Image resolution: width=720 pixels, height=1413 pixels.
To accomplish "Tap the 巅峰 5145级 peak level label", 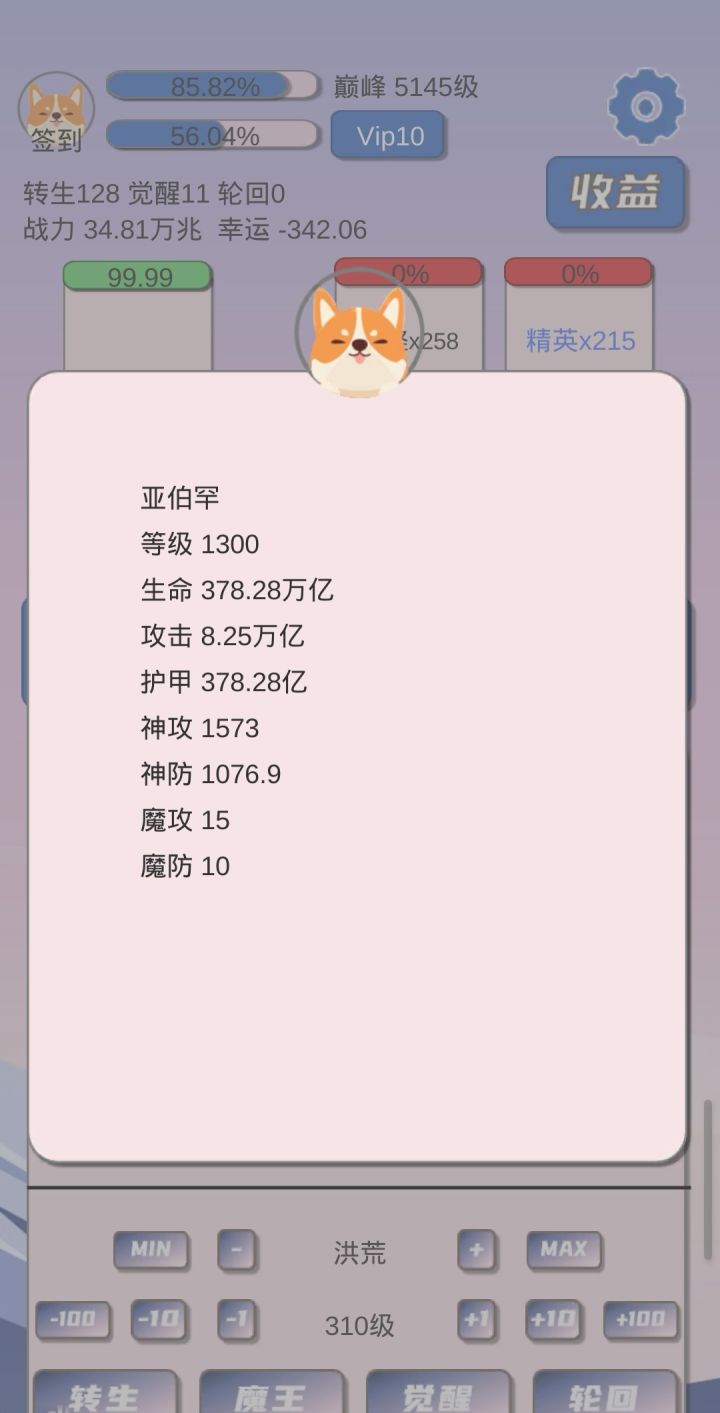I will click(x=405, y=89).
